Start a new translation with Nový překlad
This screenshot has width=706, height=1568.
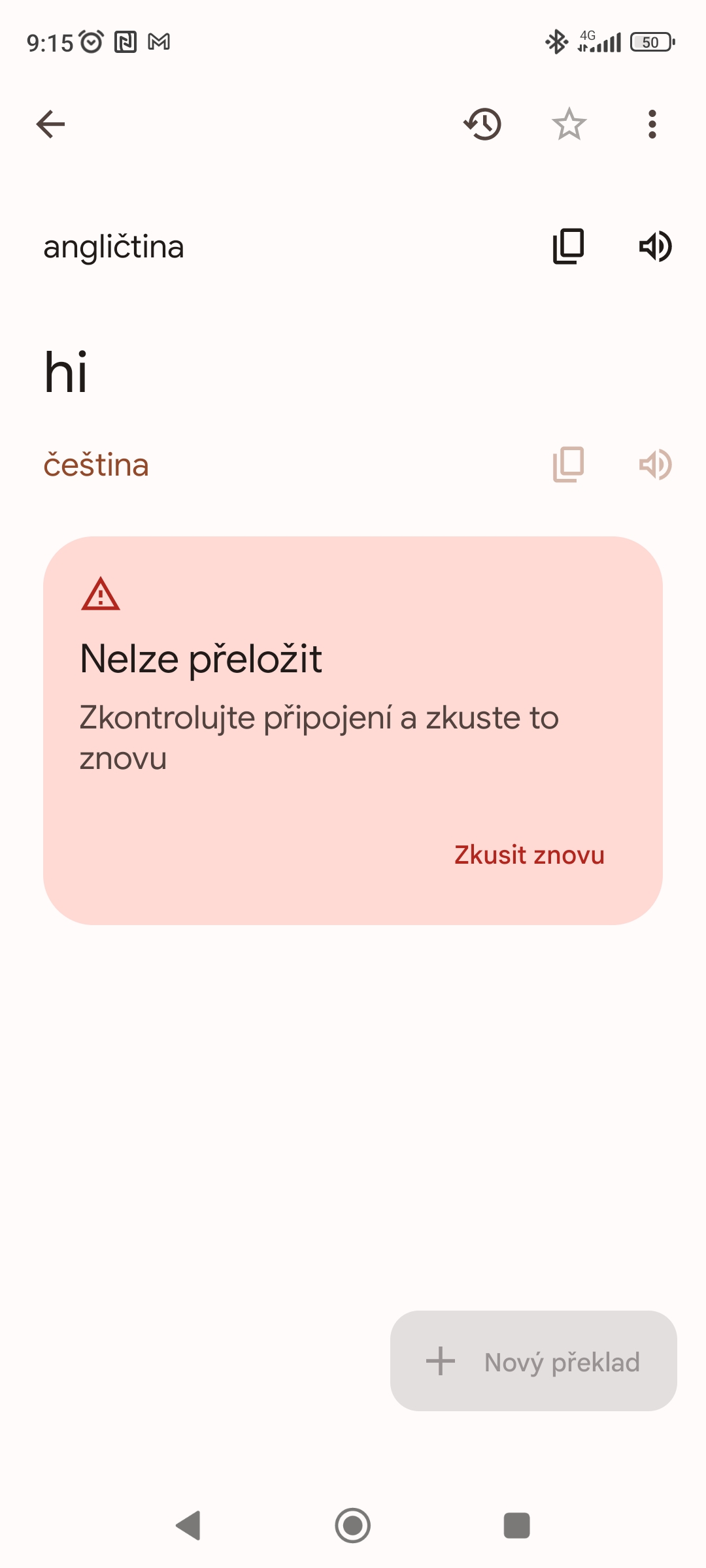(x=533, y=1362)
